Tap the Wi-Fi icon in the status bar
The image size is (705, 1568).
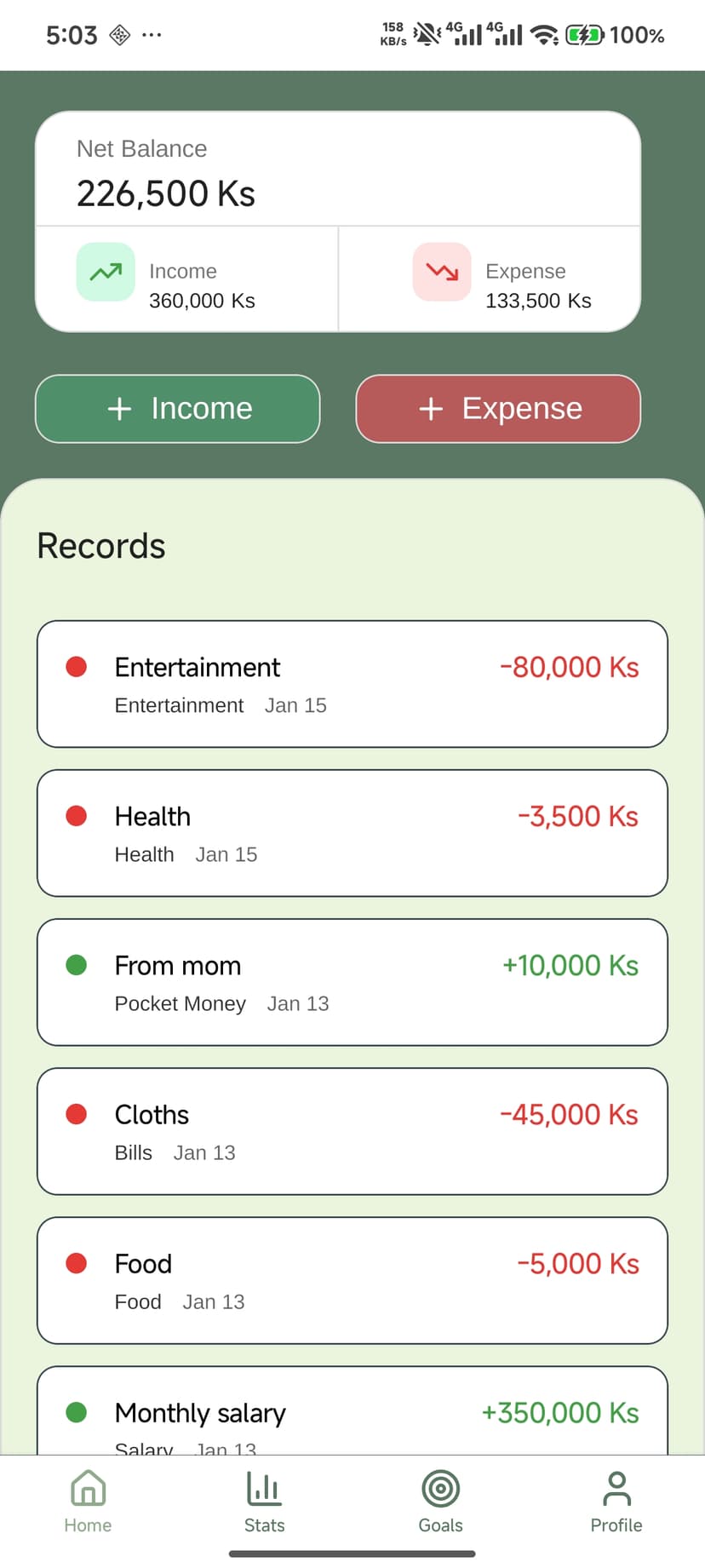(x=543, y=34)
